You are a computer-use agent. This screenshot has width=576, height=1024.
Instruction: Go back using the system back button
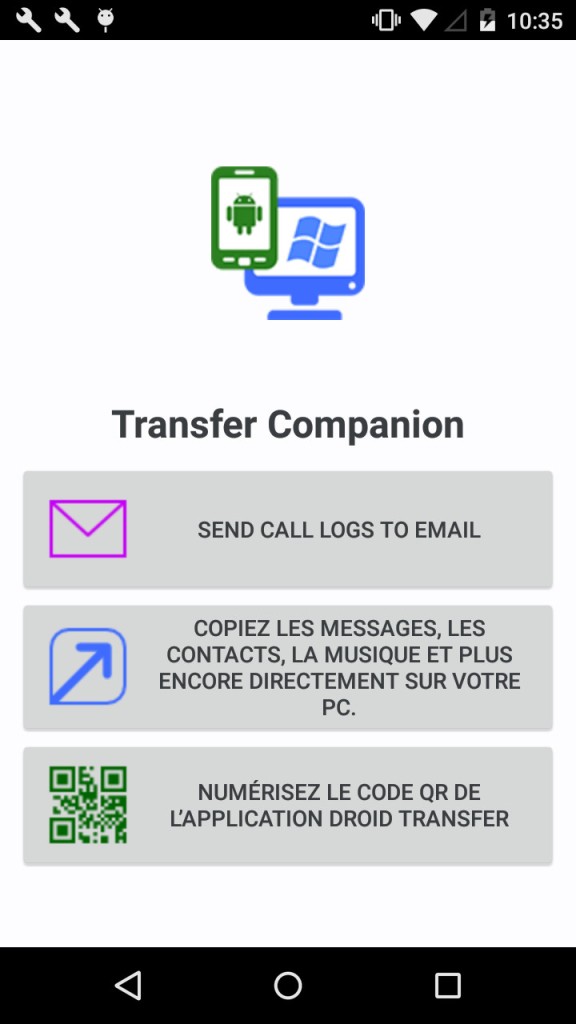point(128,985)
